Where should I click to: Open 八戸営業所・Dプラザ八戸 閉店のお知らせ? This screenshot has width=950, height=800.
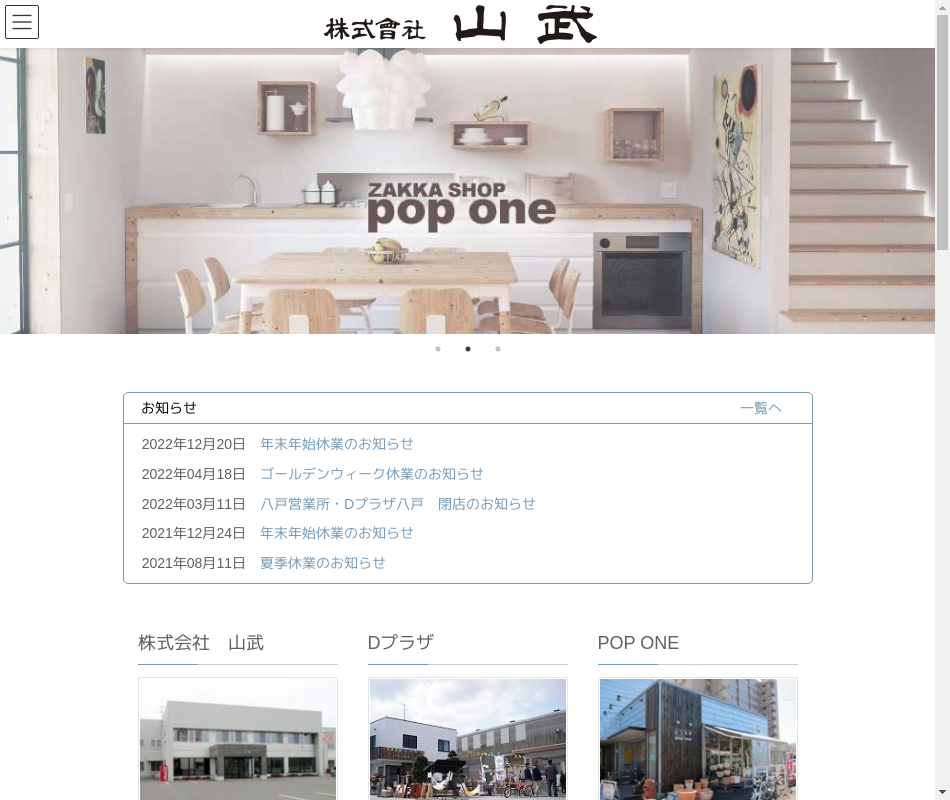[397, 504]
